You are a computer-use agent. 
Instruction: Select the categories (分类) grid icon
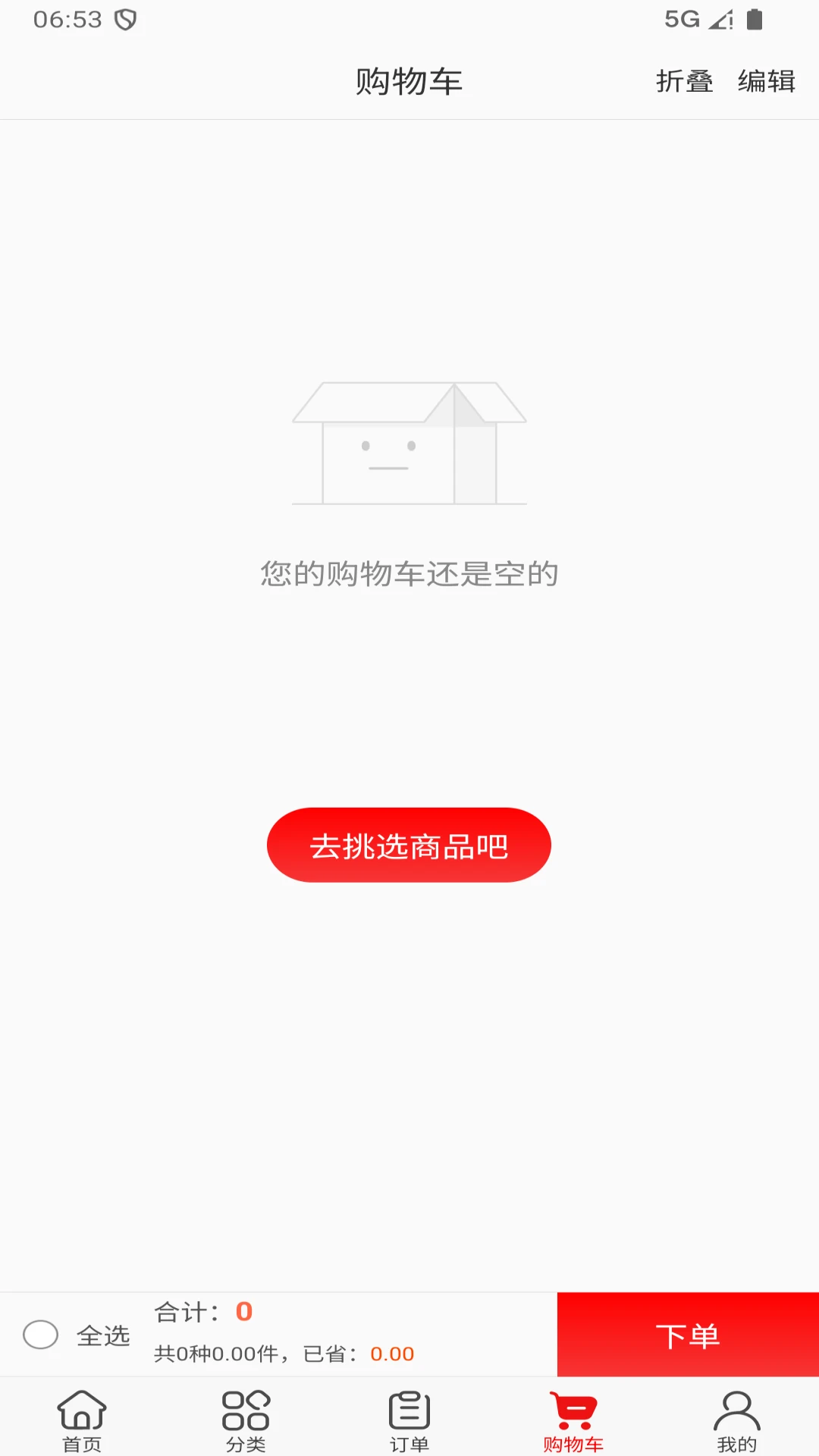tap(245, 1412)
